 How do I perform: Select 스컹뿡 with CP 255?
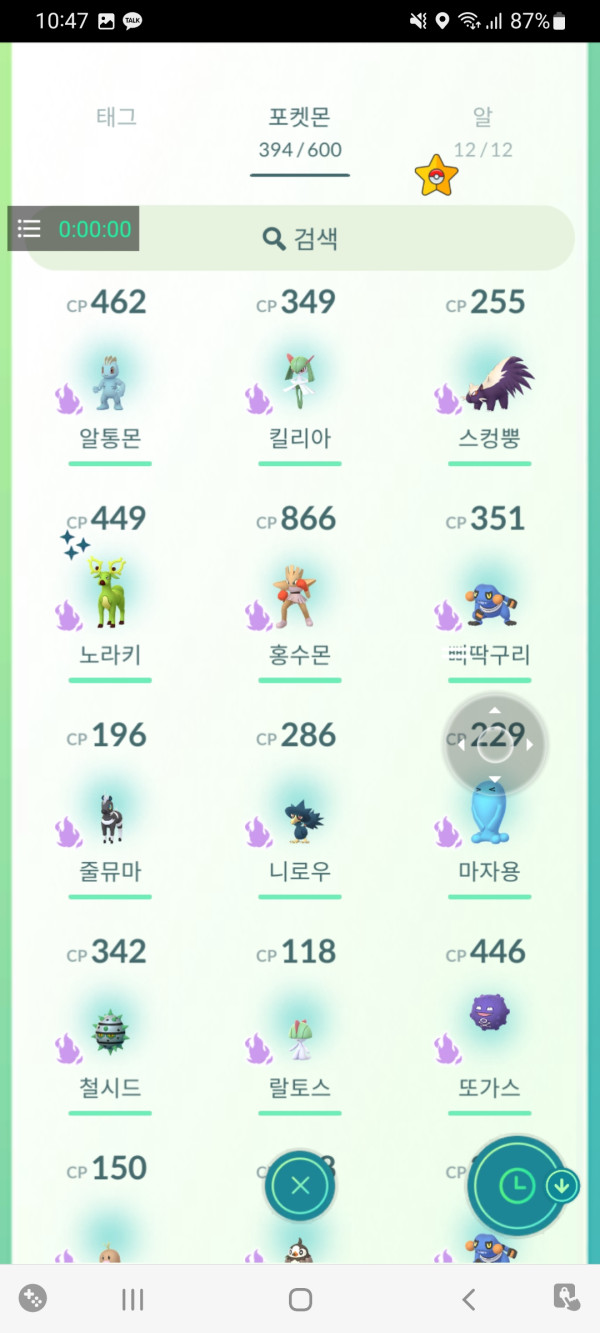pos(490,385)
